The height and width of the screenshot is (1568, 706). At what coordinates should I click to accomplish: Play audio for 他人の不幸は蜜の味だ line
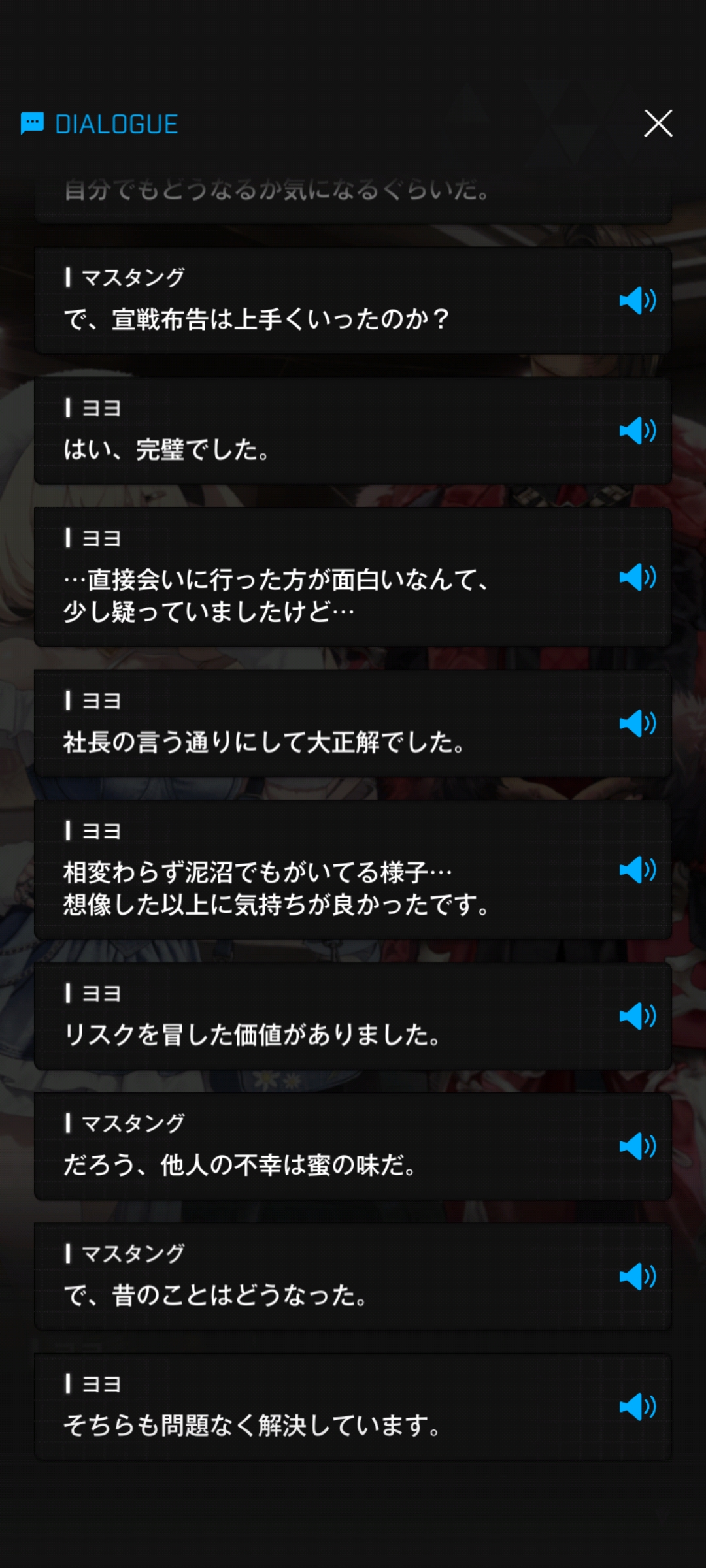[x=637, y=1146]
